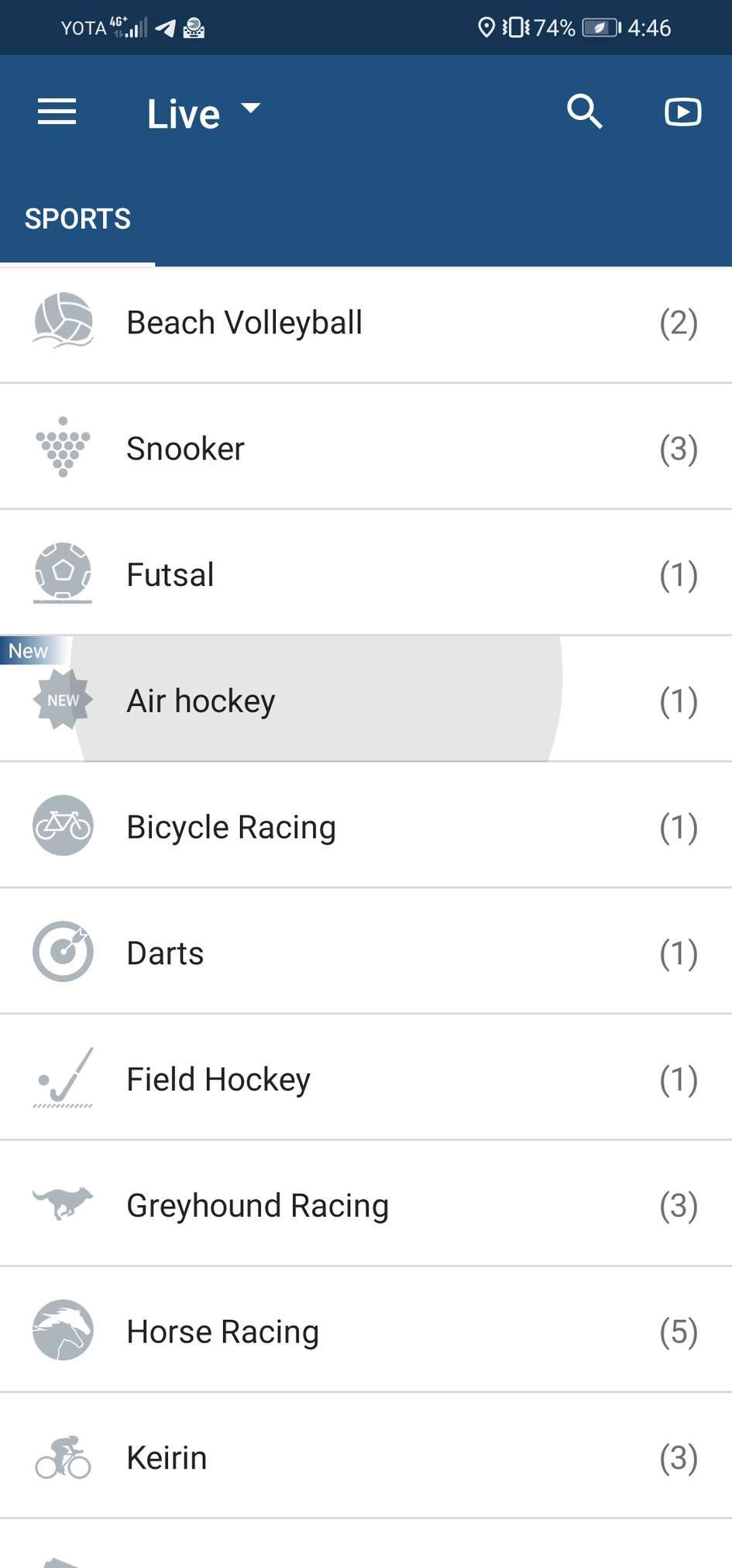Switch to the SPORTS tab
732x1568 pixels.
tap(77, 219)
